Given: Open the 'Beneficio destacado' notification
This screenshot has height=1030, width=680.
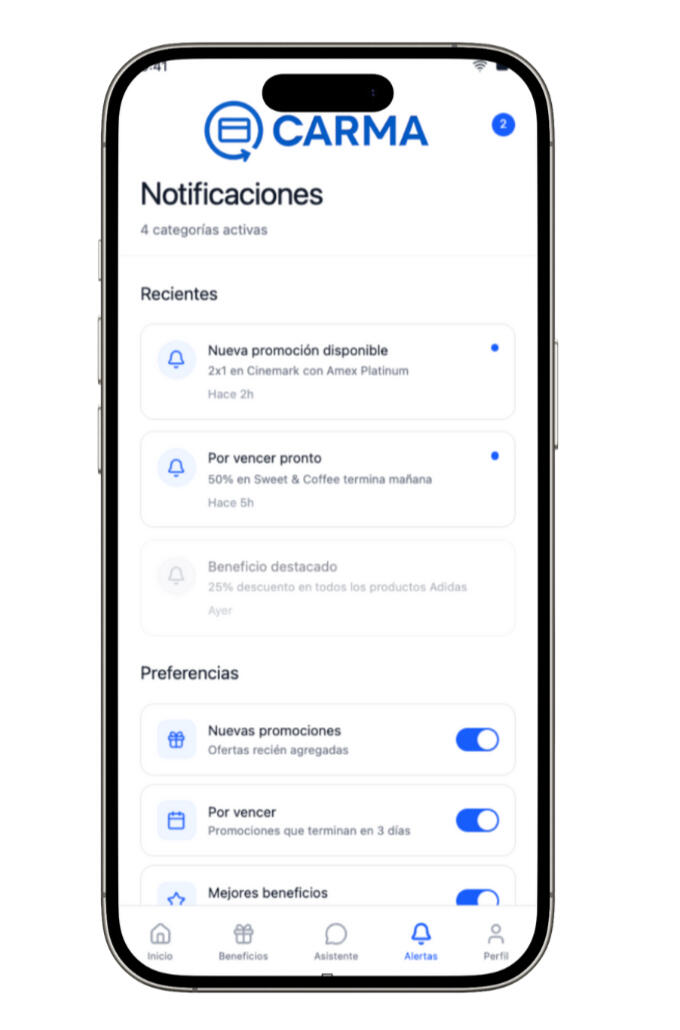Looking at the screenshot, I should 327,587.
